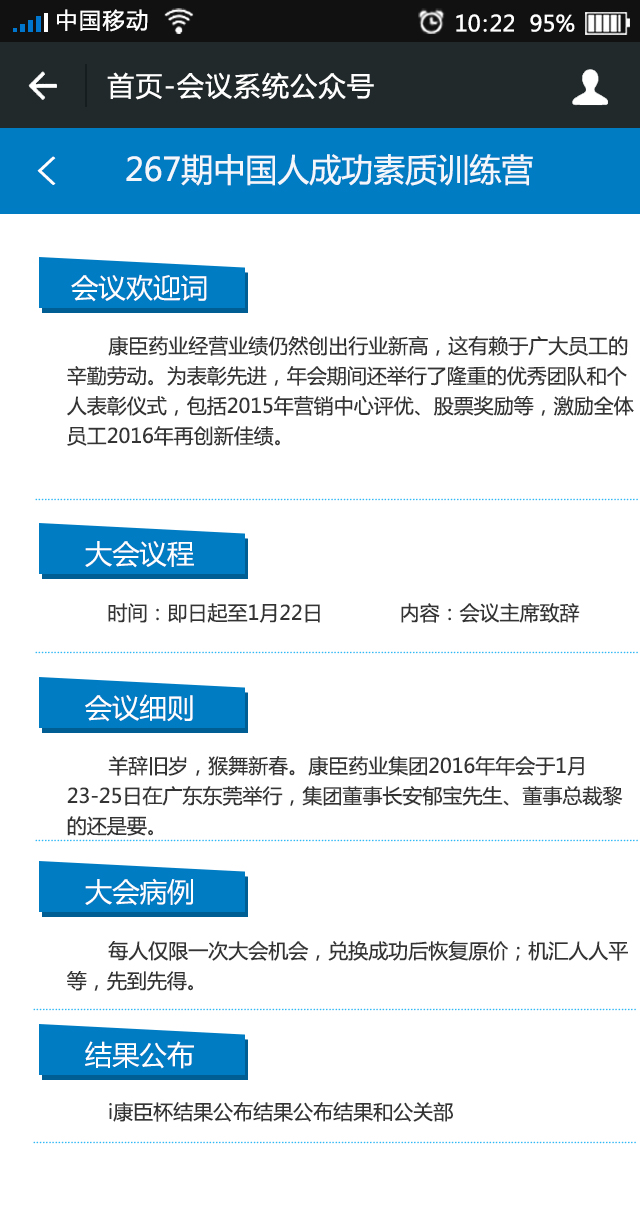The image size is (640, 1210).
Task: Open the user profile icon
Action: [x=589, y=87]
